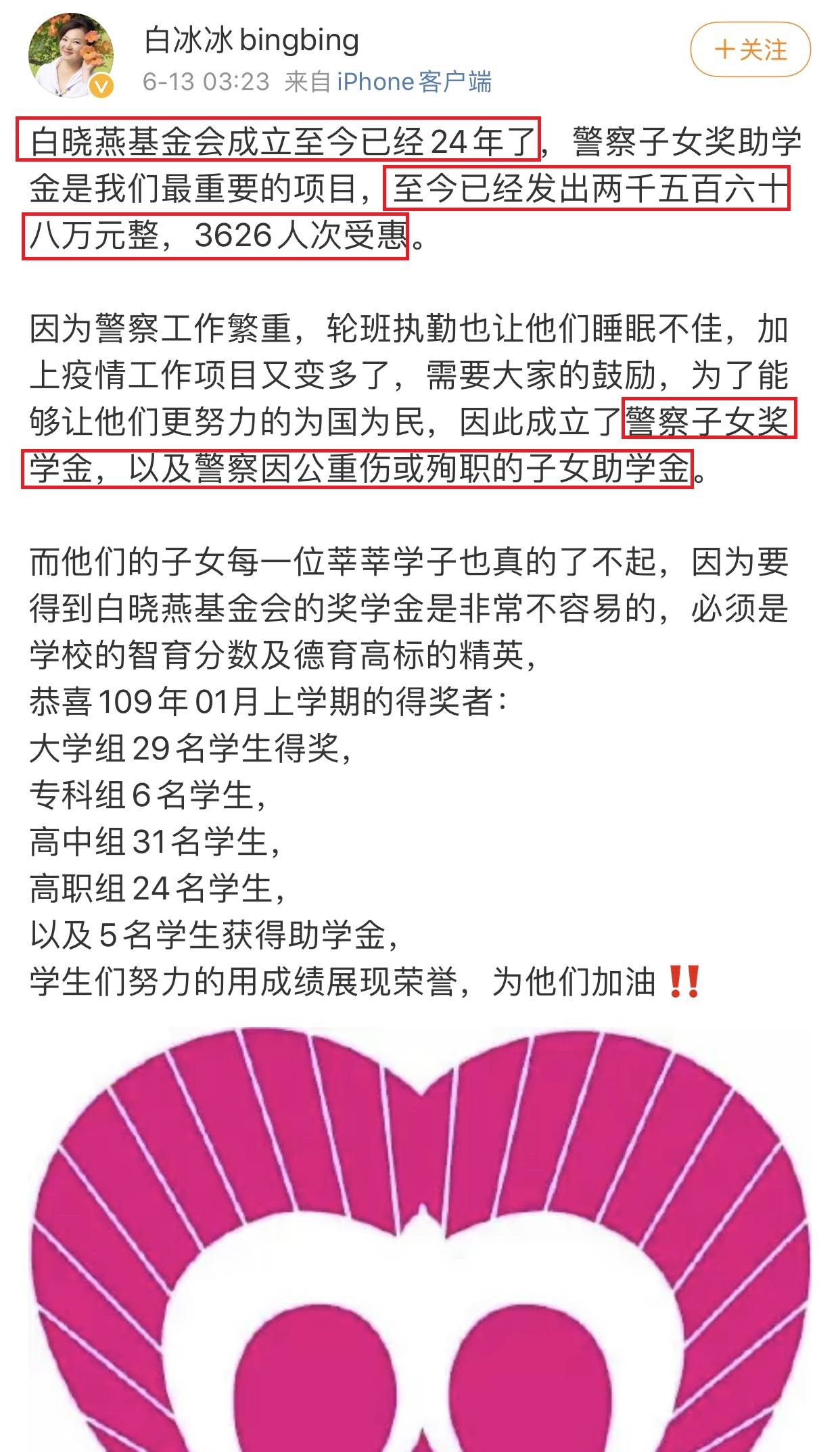Open the 白冰冰 bingbing username
Image resolution: width=840 pixels, height=1452 pixels.
click(x=251, y=41)
